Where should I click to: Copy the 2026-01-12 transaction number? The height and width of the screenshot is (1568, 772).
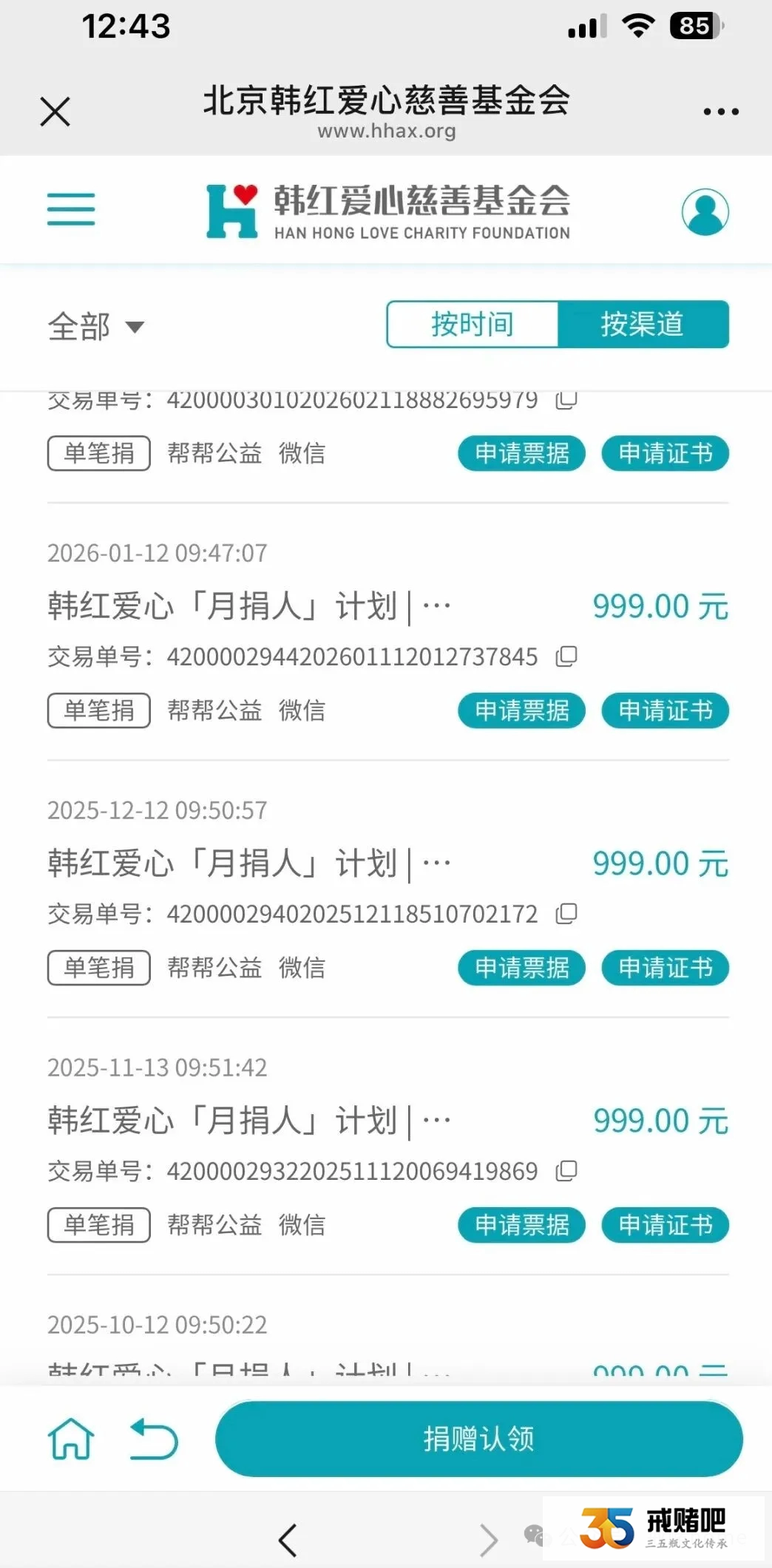566,656
